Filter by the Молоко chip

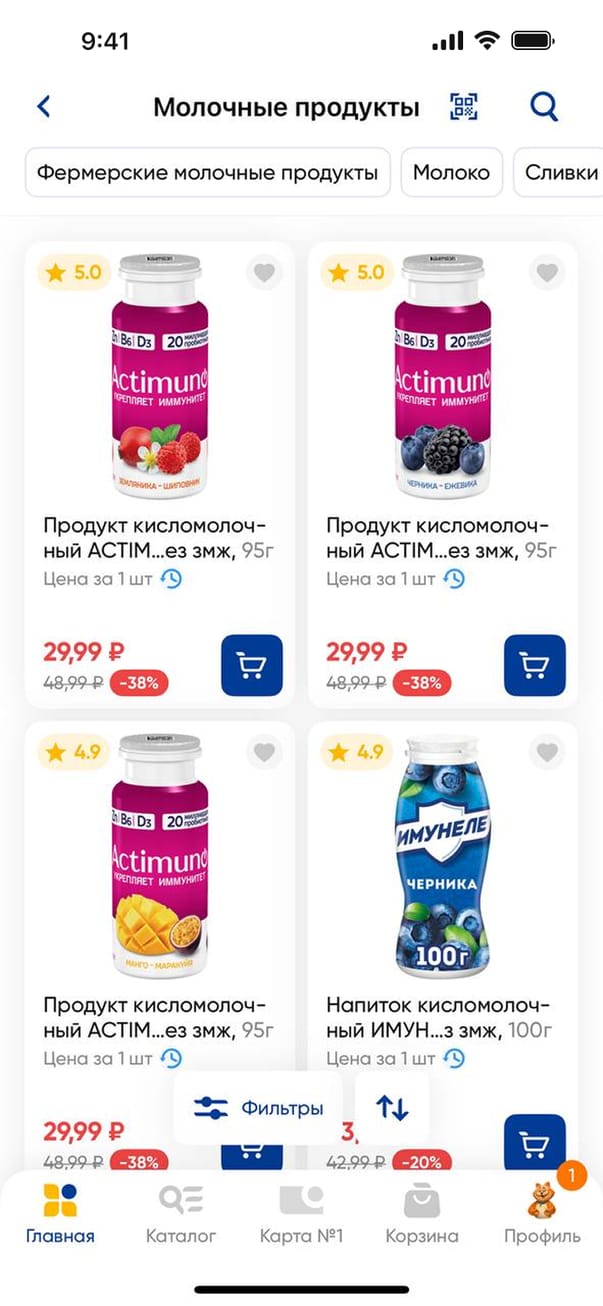(451, 173)
